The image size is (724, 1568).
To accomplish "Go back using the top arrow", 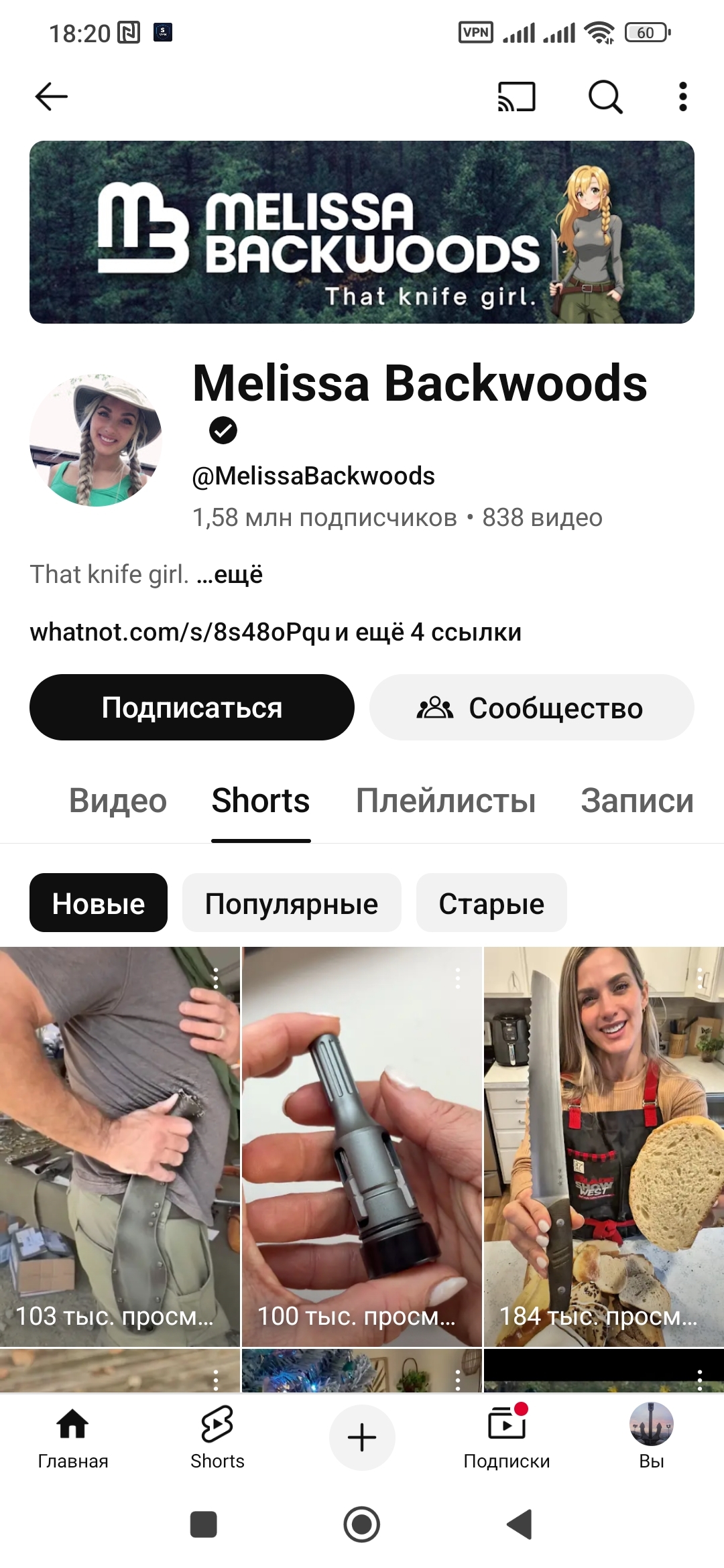I will tap(52, 96).
